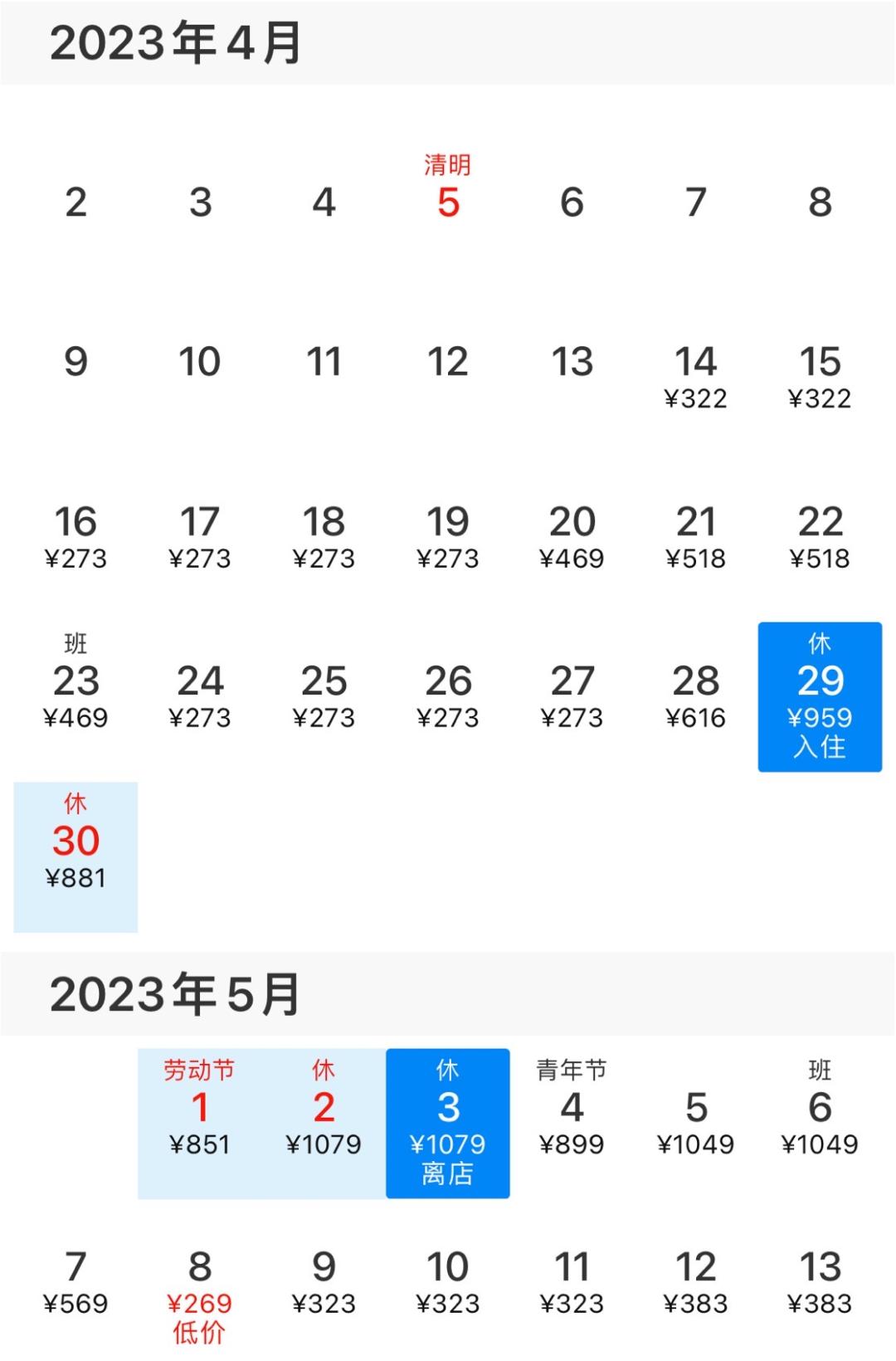Image resolution: width=896 pixels, height=1361 pixels.
Task: Select May 3 check-out date
Action: pyautogui.click(x=448, y=1123)
